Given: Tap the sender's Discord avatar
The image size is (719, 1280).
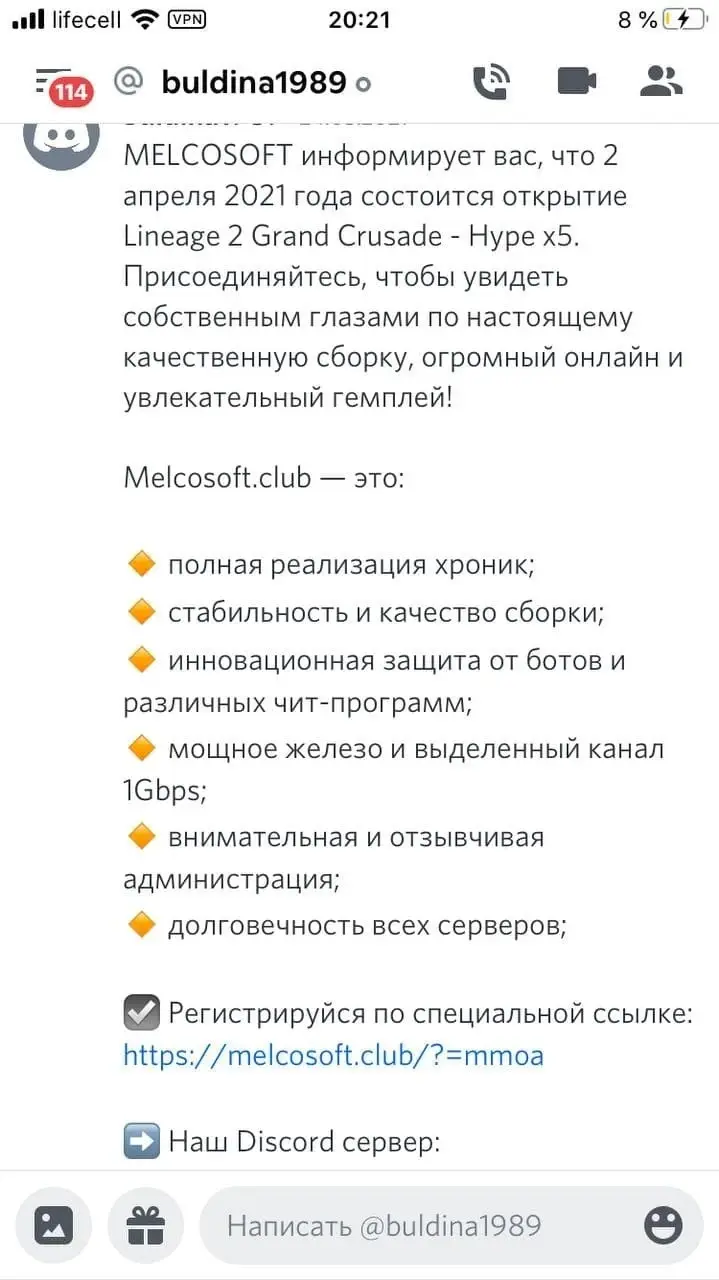Looking at the screenshot, I should 63,138.
